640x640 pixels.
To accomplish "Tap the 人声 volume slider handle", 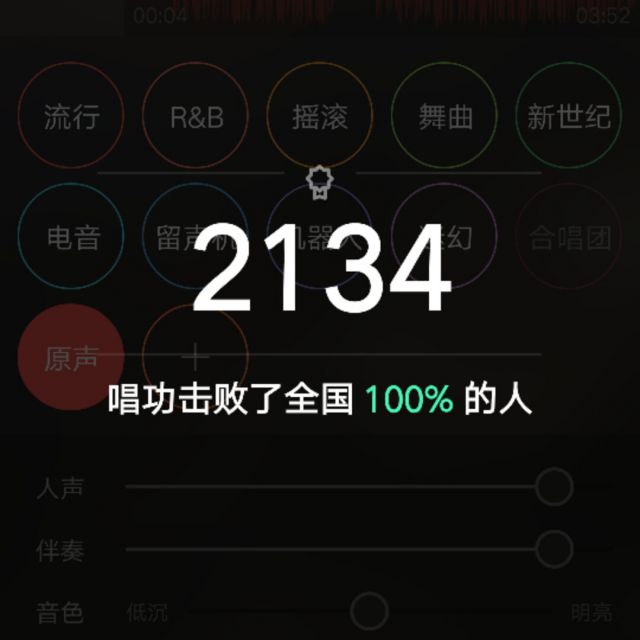I will coord(554,487).
